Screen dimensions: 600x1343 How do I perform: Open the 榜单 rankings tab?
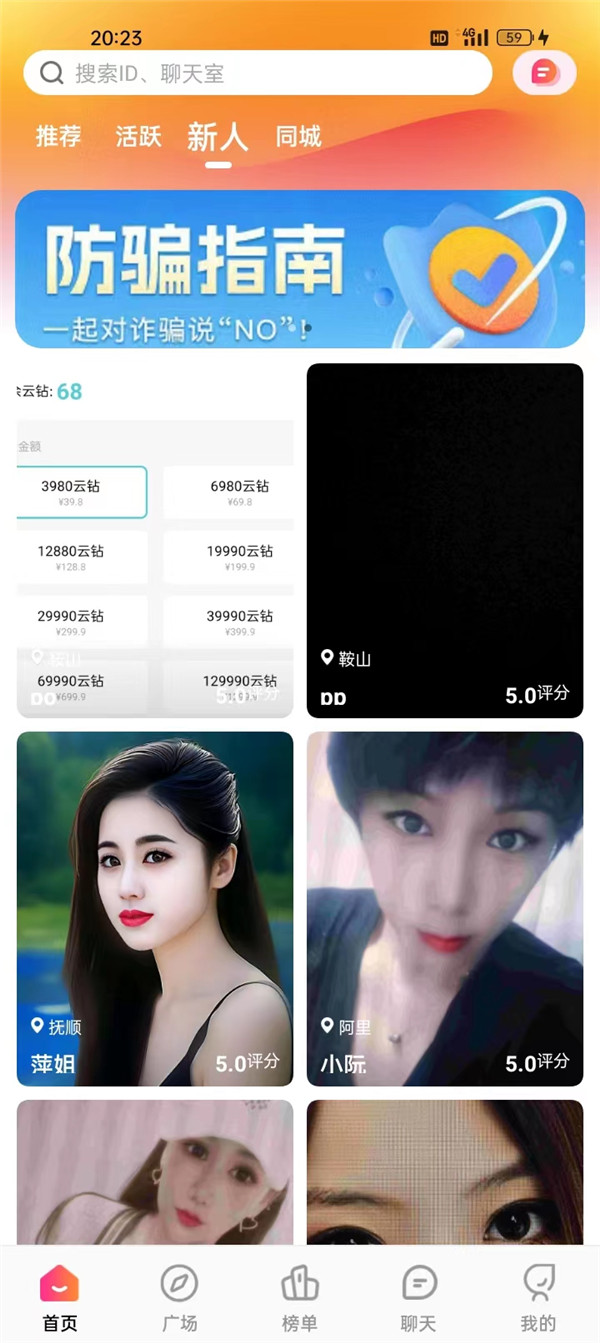click(299, 1296)
